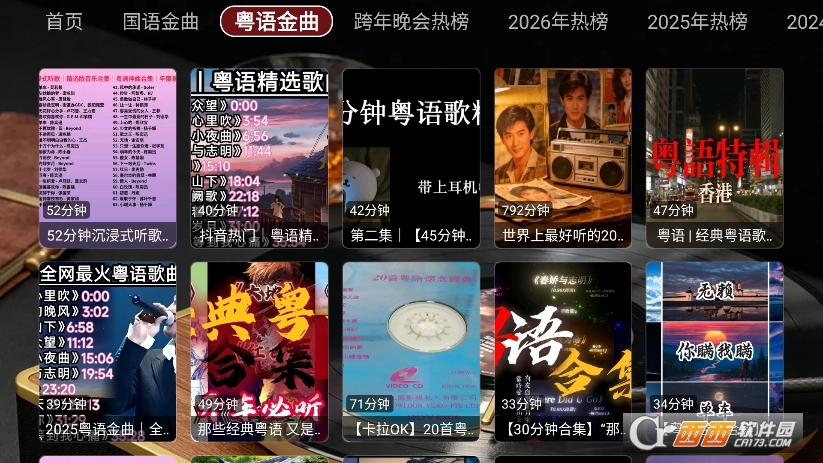Switch to the 首页 tab
This screenshot has width=823, height=463.
tap(65, 22)
